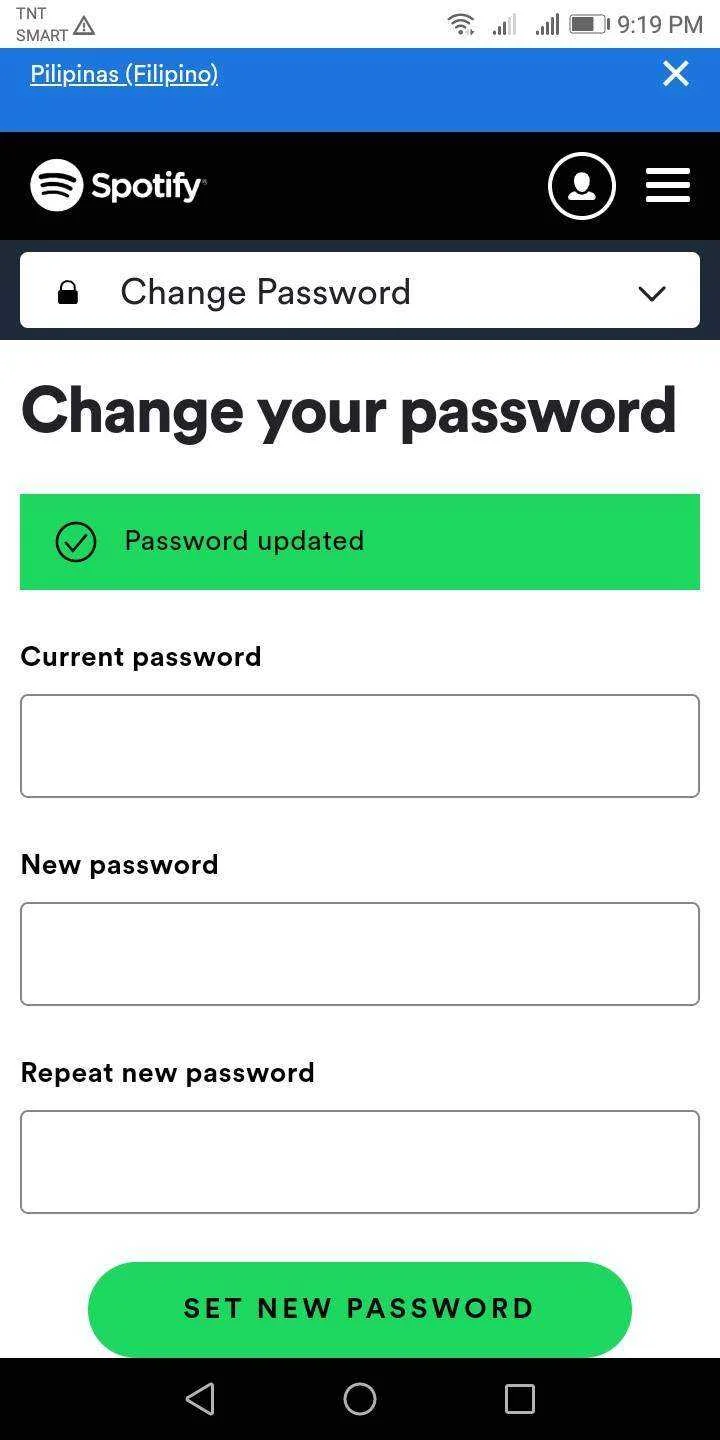Expand the Change Password dropdown

(x=360, y=291)
